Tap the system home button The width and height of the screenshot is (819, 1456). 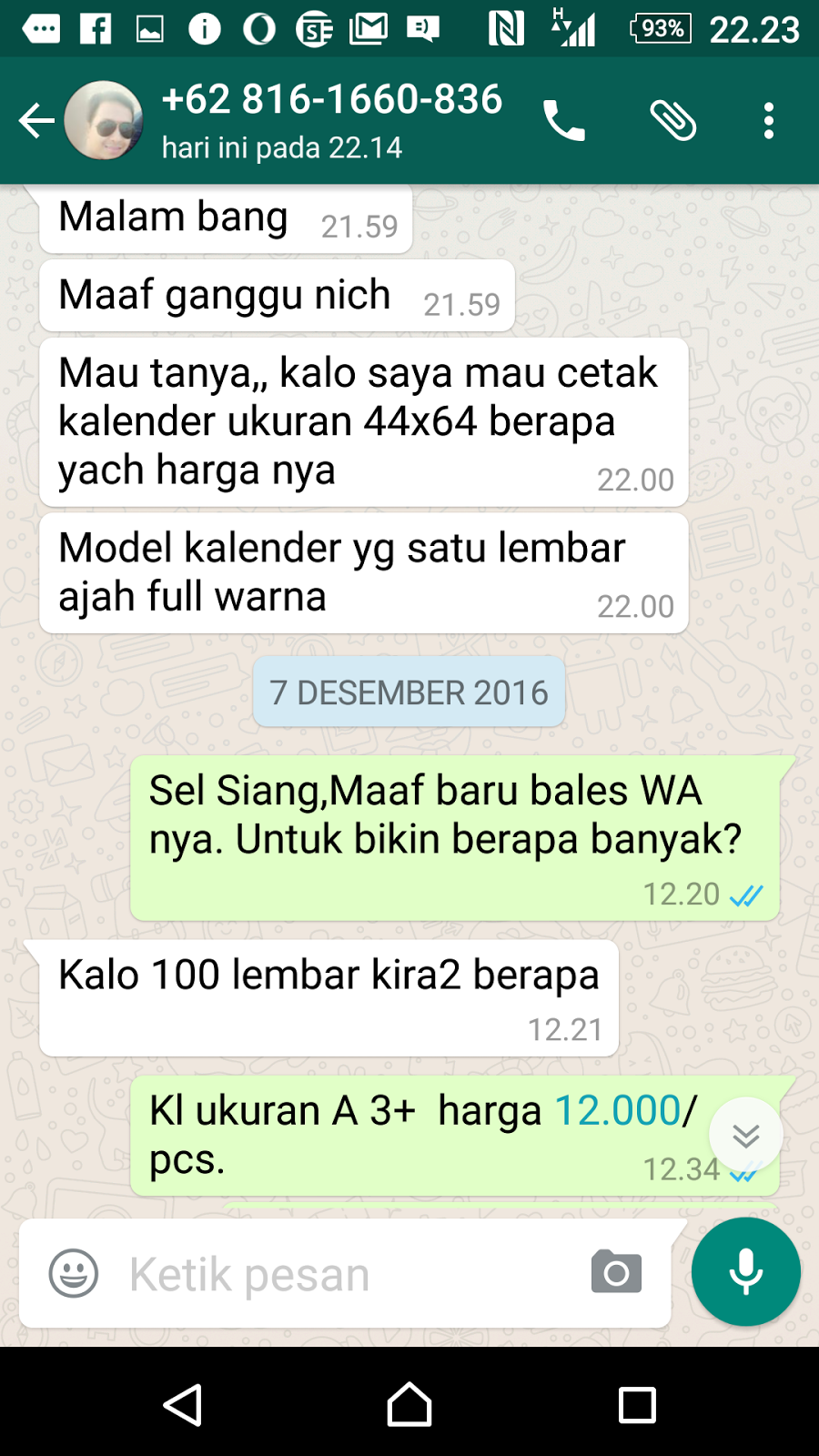(409, 1404)
